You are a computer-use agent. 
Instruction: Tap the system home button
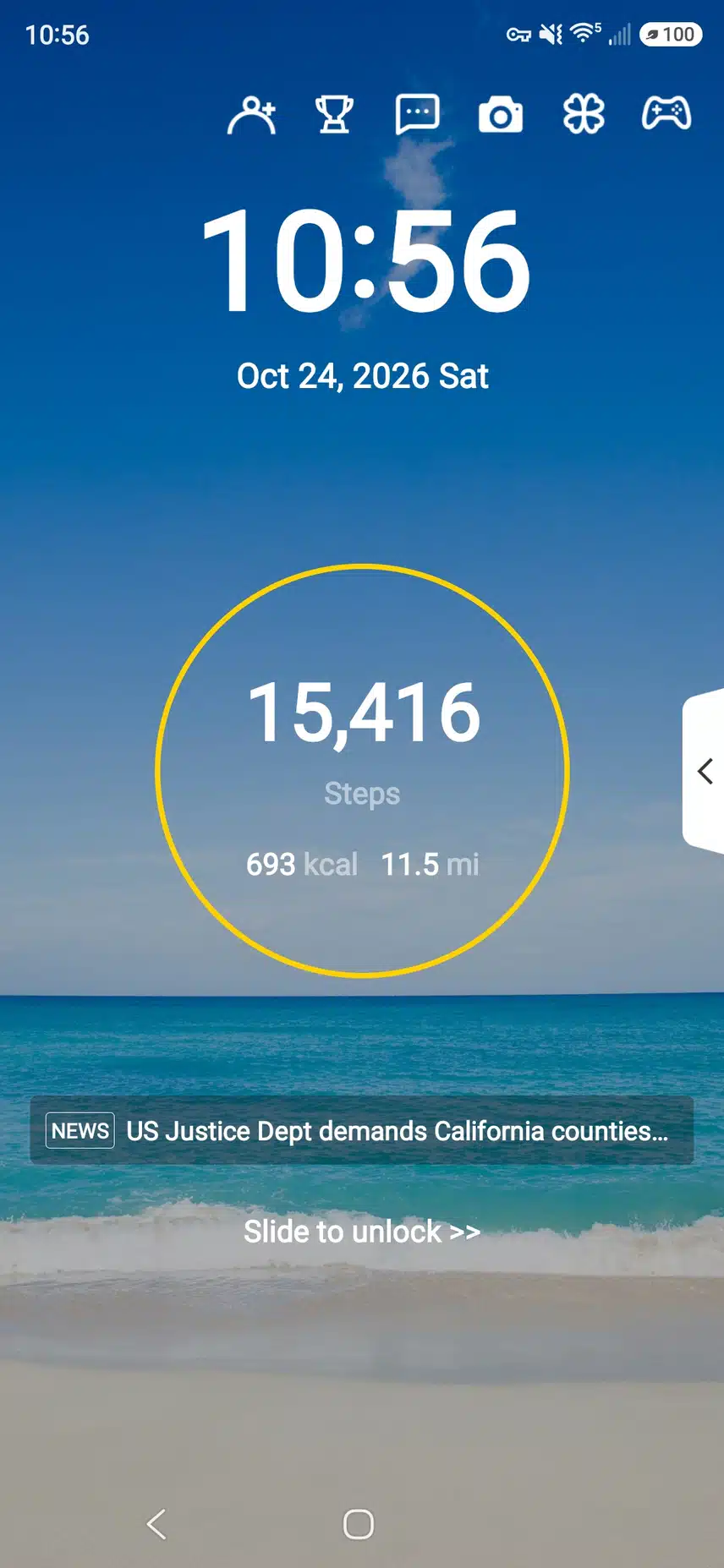359,1524
